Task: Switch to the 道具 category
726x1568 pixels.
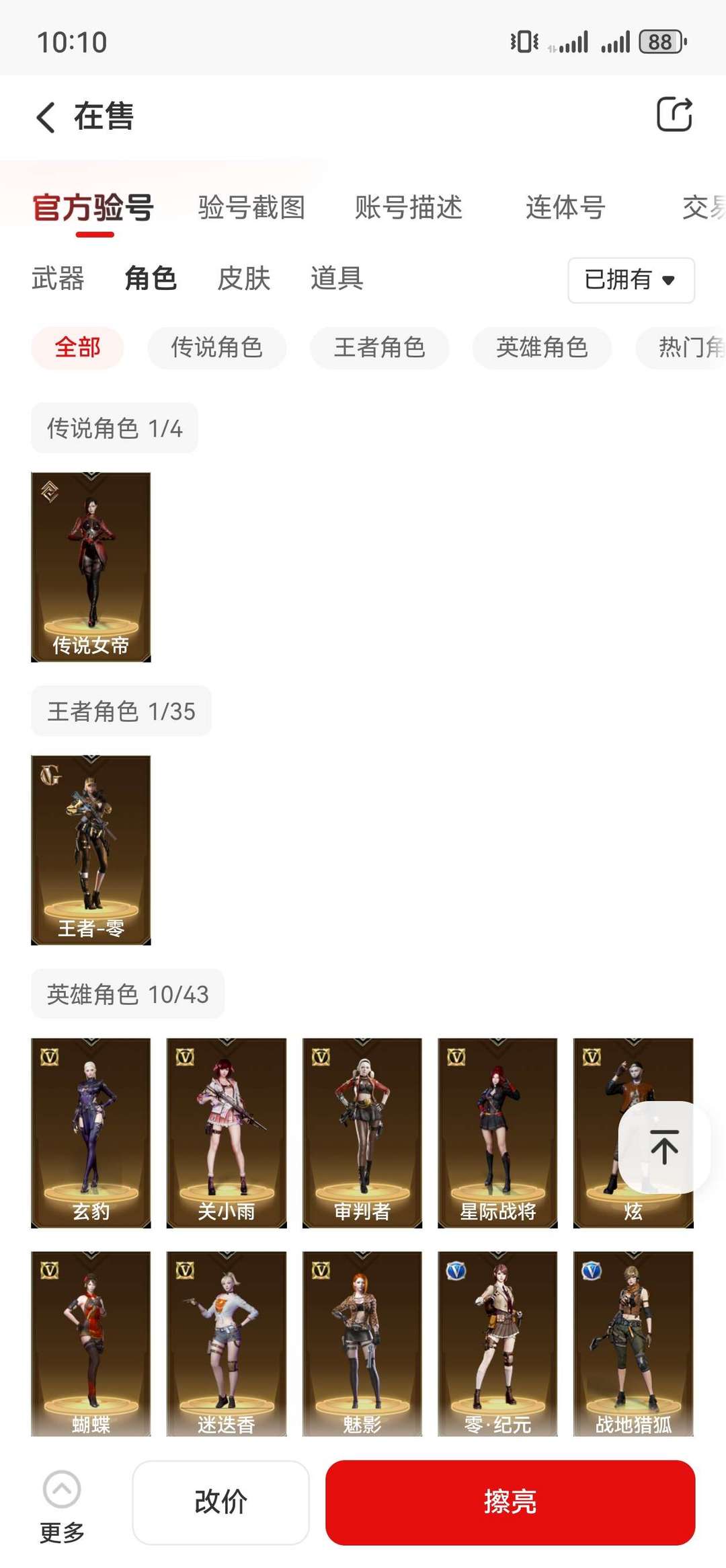Action: click(337, 278)
